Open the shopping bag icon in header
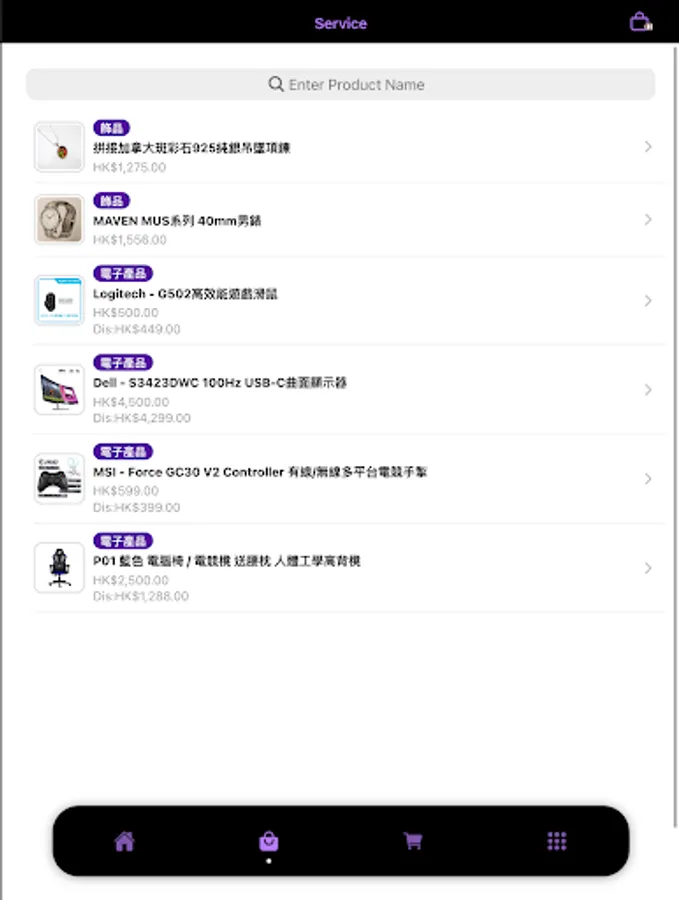 click(640, 22)
